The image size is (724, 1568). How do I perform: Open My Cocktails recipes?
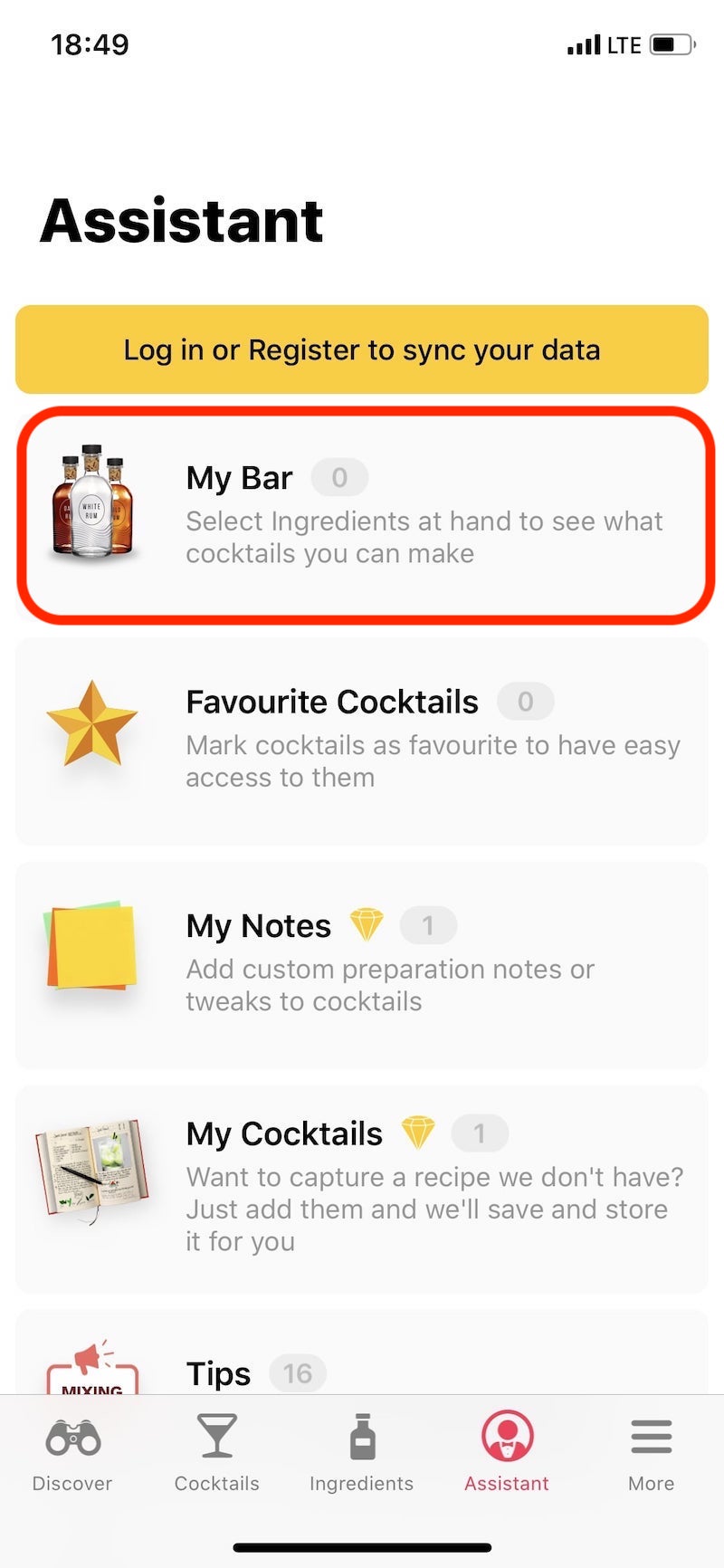(362, 1188)
